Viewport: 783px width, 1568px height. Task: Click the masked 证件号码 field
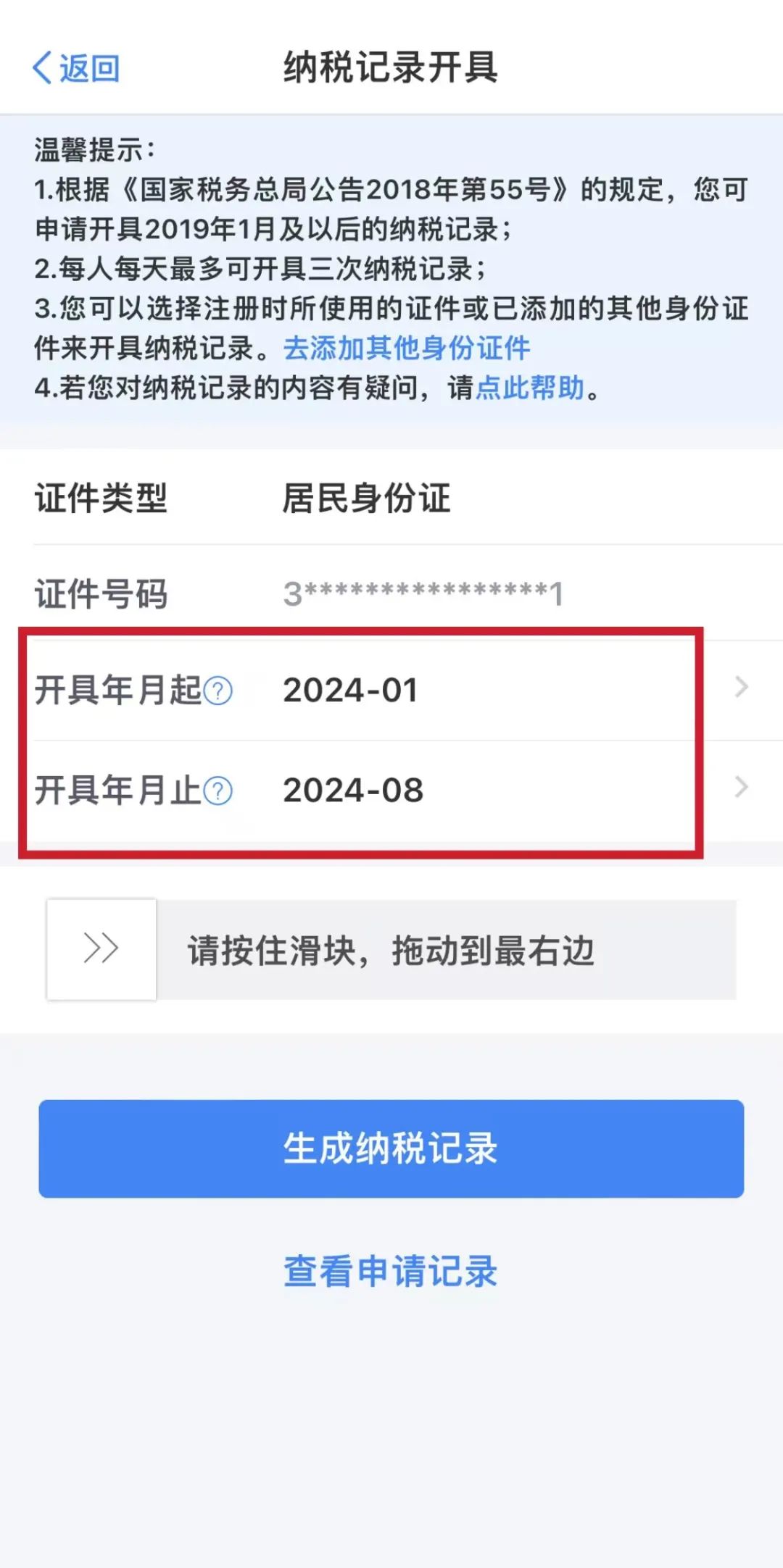click(424, 594)
